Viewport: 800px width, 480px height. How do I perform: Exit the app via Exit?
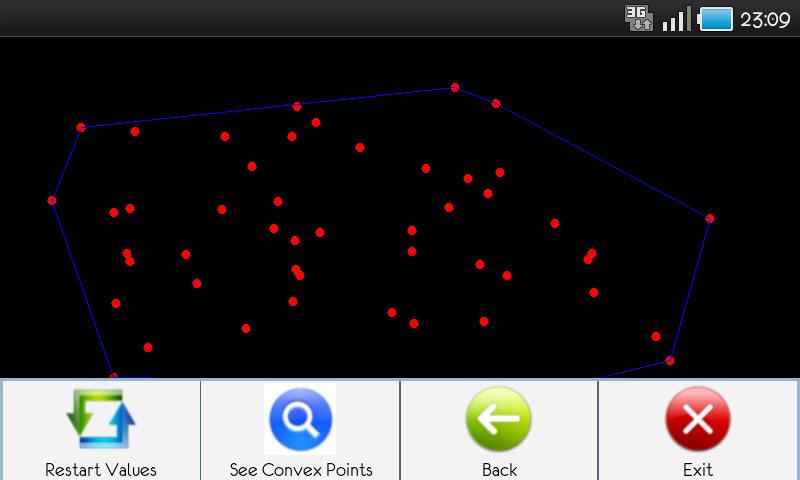698,430
